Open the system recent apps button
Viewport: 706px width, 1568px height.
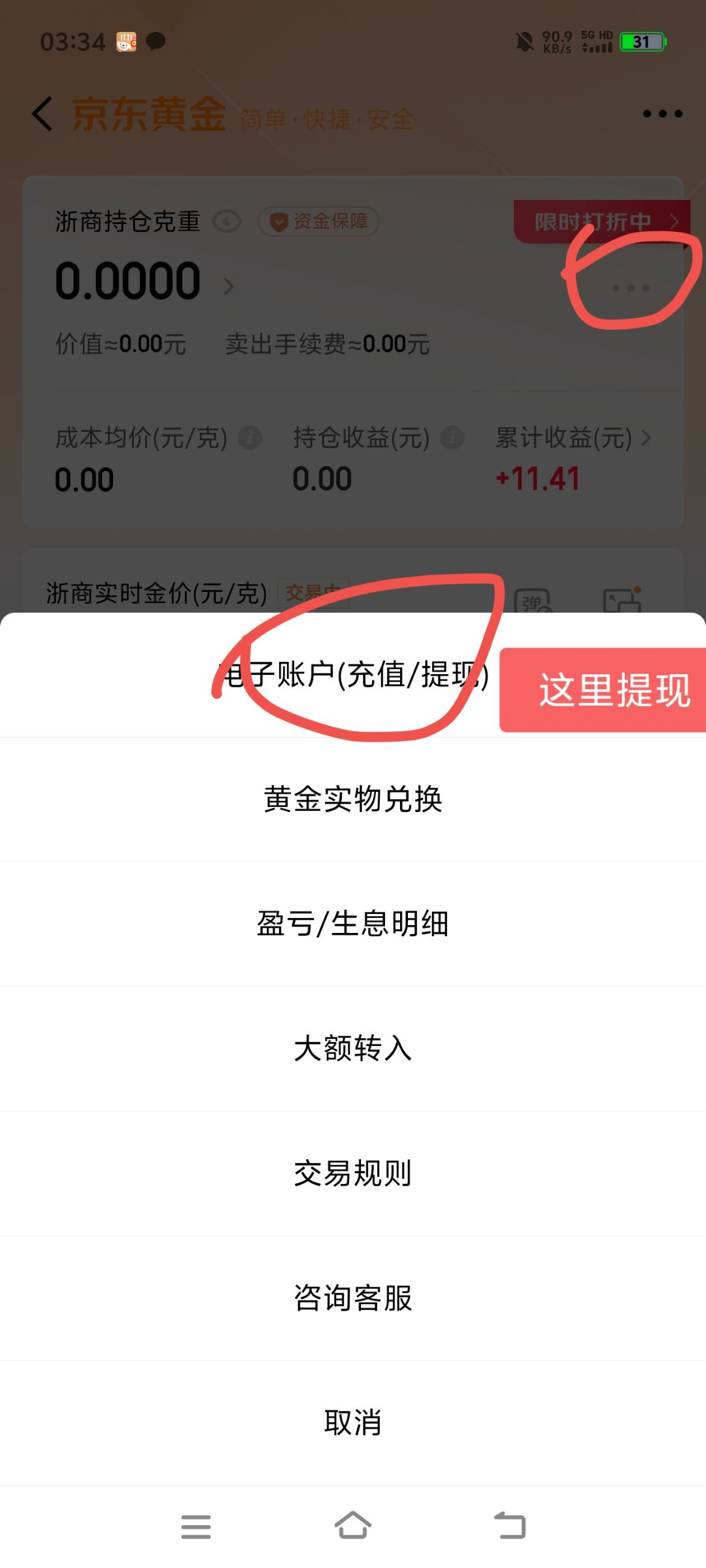pyautogui.click(x=196, y=1527)
